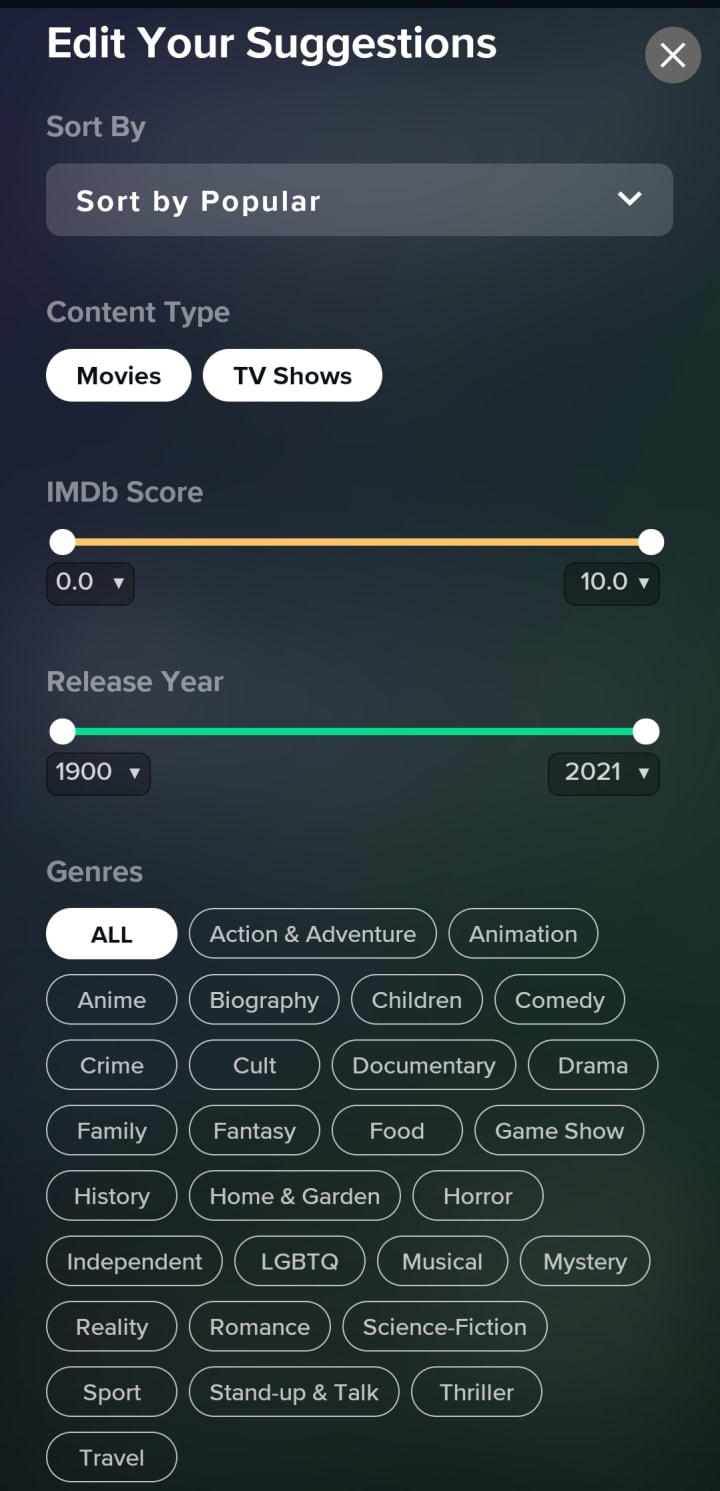
Task: Select the Horror genre chip
Action: click(x=477, y=1196)
